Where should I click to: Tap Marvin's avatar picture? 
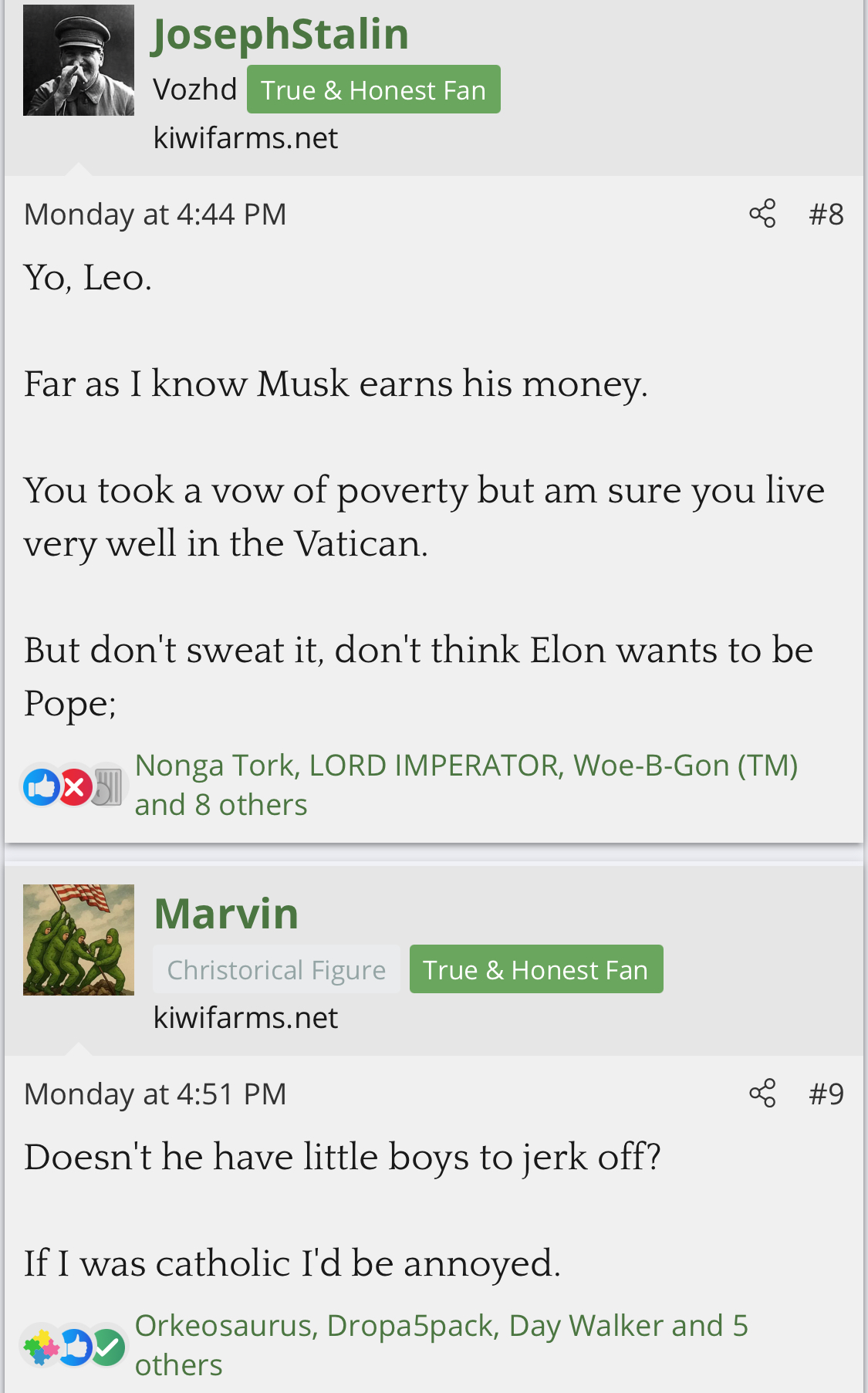(x=79, y=940)
